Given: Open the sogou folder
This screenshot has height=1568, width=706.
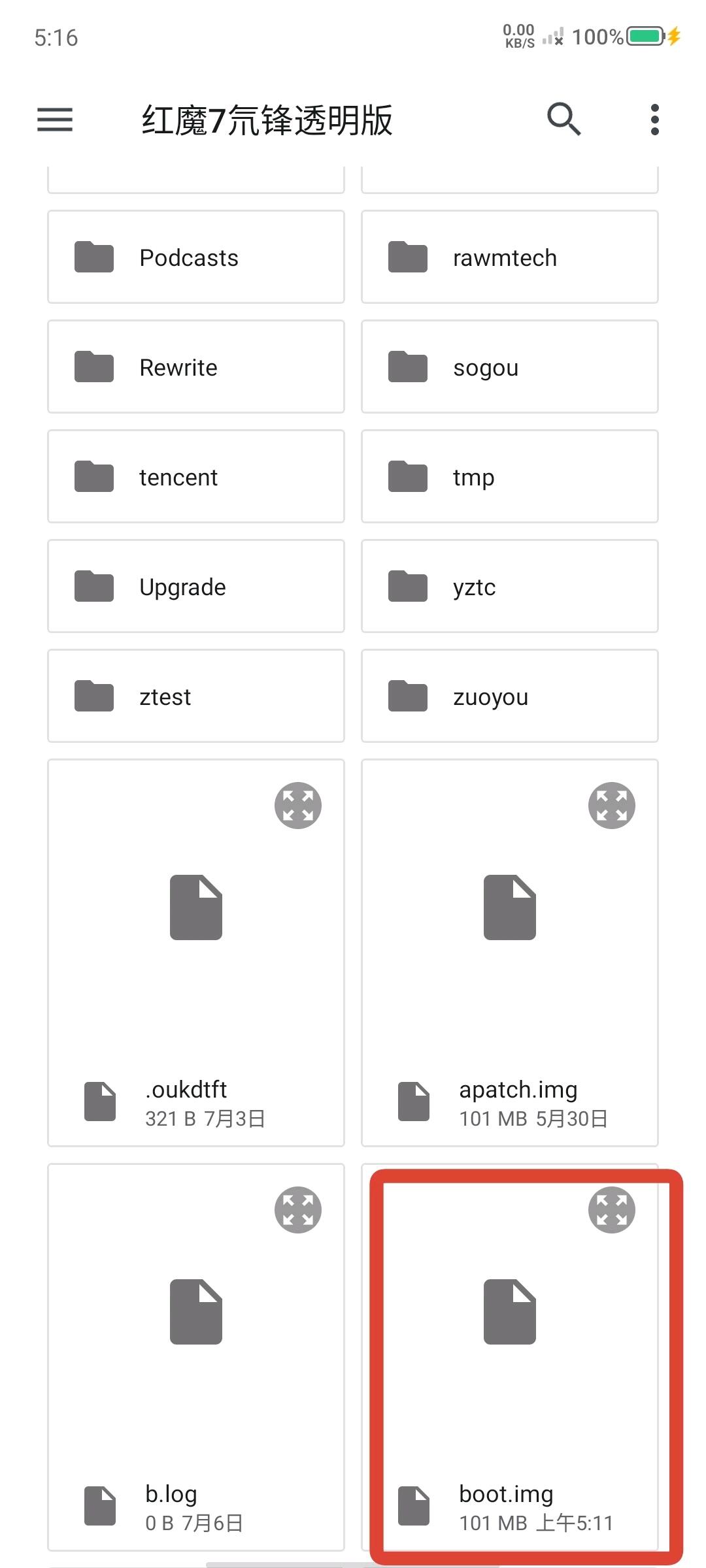Looking at the screenshot, I should [509, 367].
